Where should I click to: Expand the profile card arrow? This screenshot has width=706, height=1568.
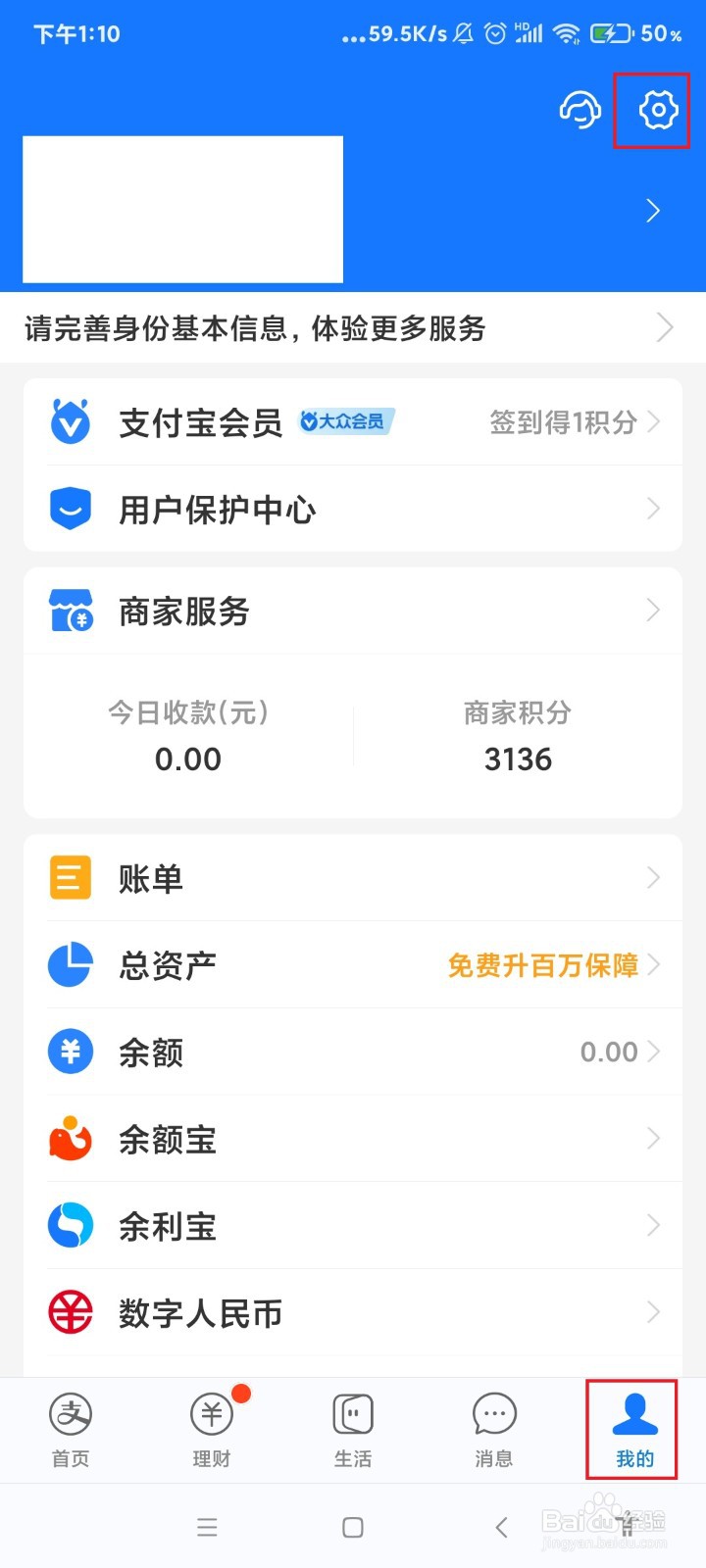pyautogui.click(x=653, y=210)
